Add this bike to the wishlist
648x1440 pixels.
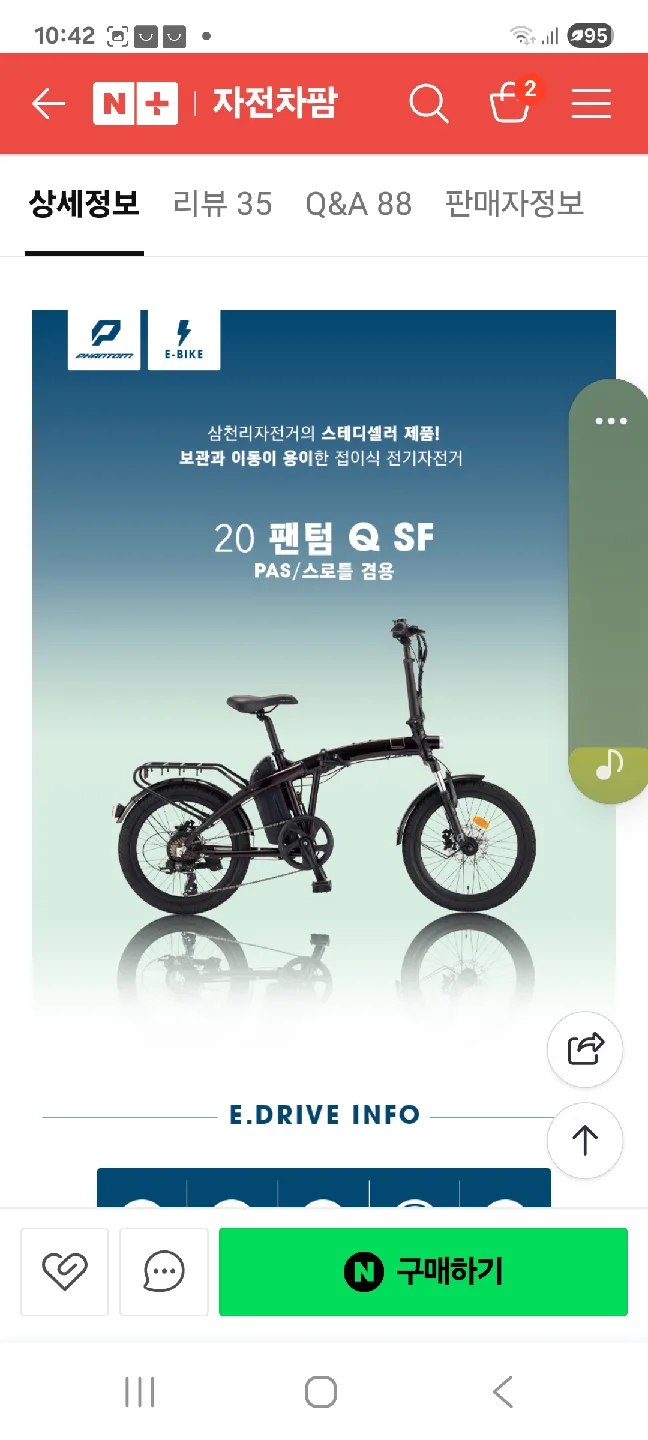65,1272
